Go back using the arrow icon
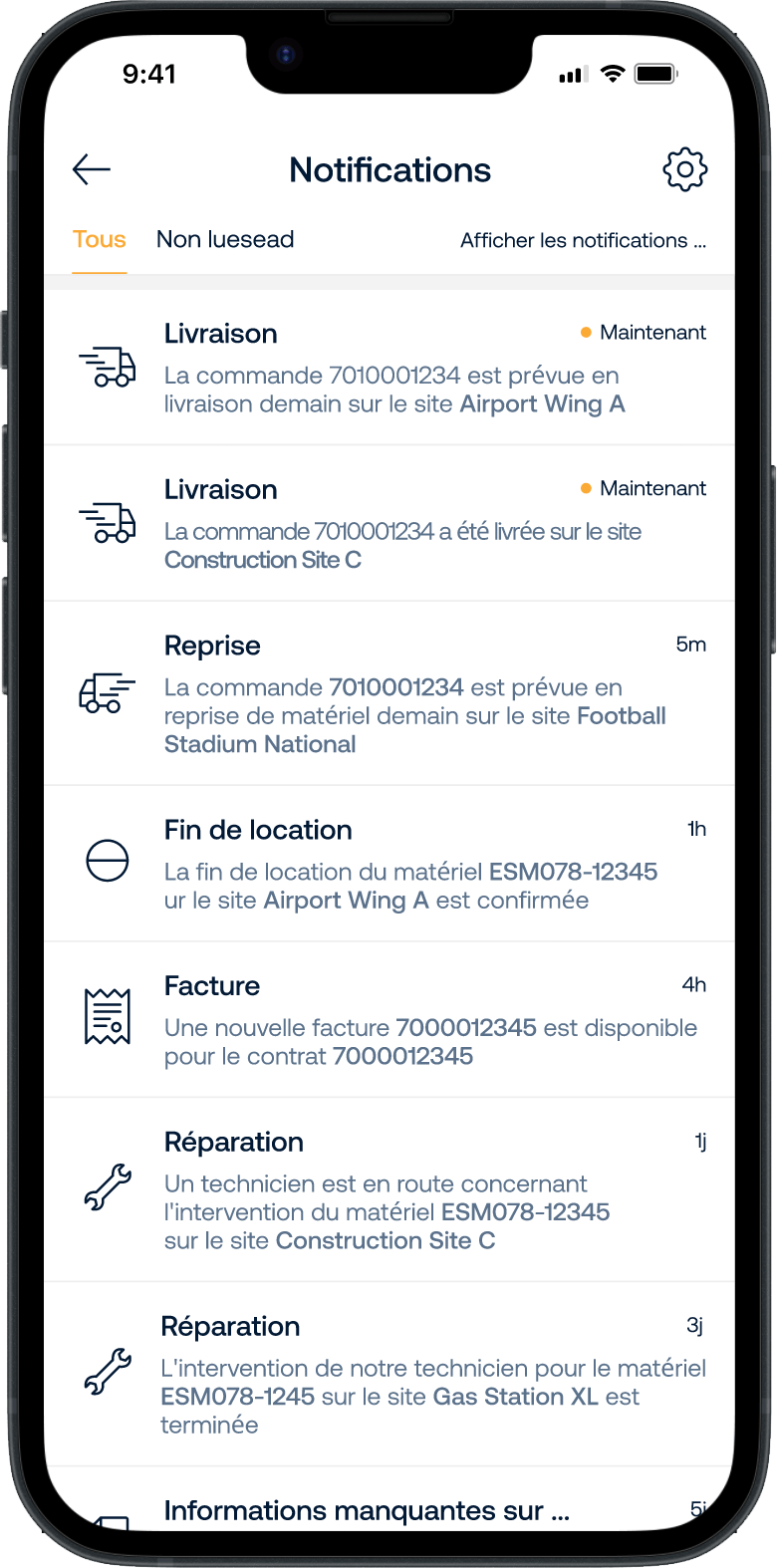777x1568 pixels. pyautogui.click(x=92, y=169)
